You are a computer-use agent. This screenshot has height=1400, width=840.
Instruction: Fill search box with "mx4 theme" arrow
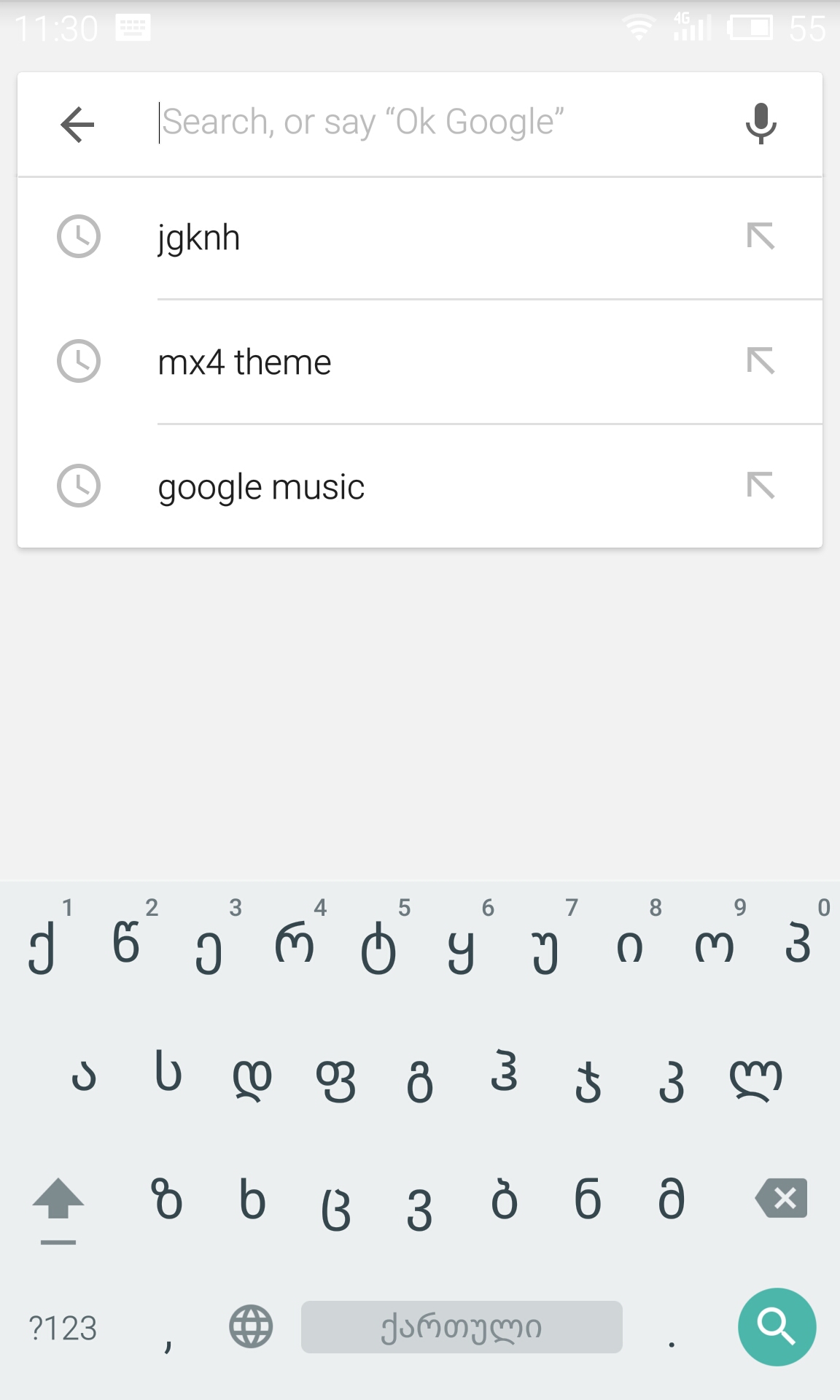click(761, 362)
